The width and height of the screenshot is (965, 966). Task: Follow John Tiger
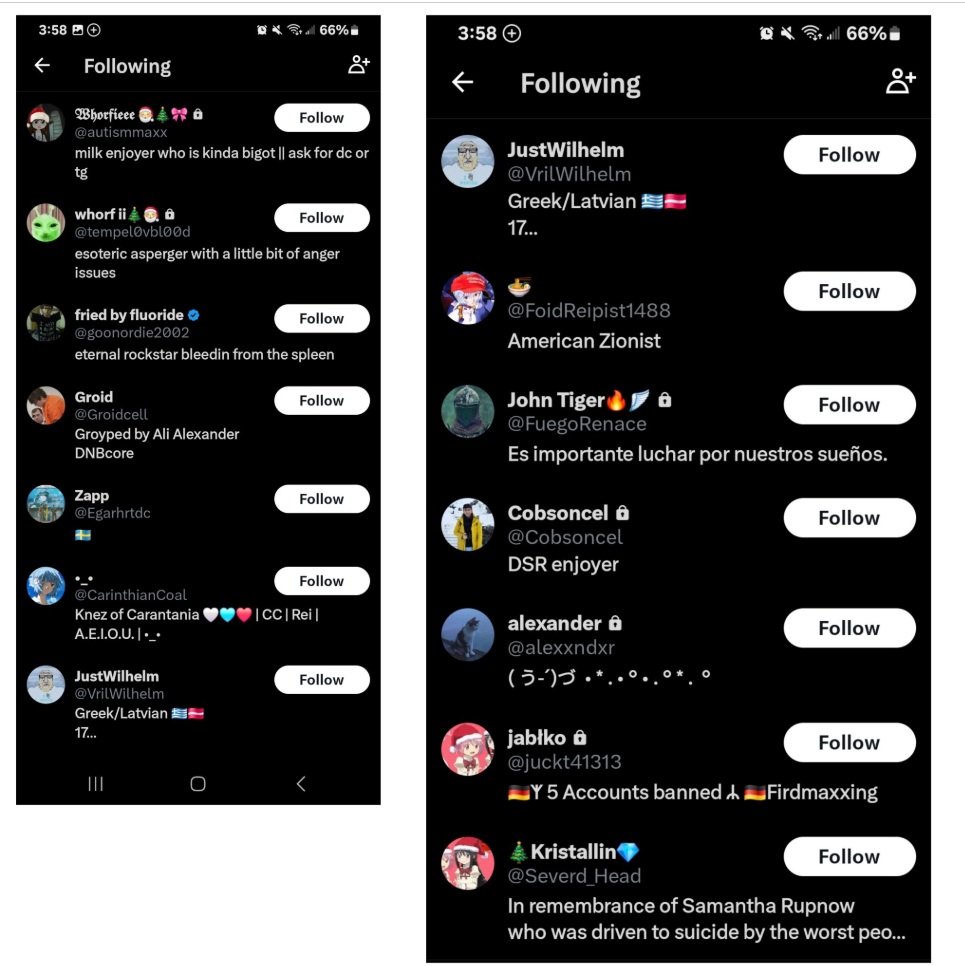click(x=849, y=405)
